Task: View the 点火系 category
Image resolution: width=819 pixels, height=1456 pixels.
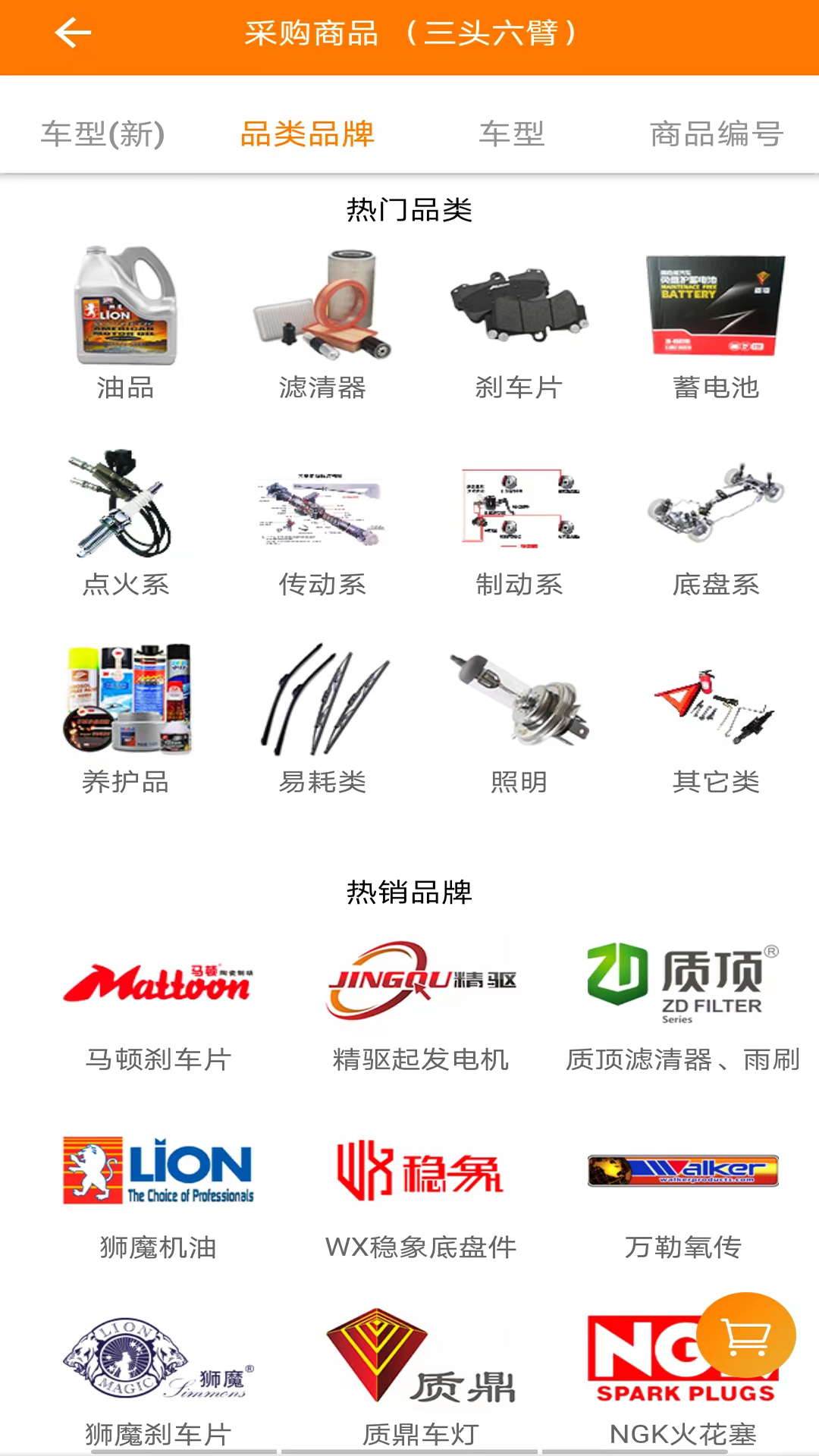Action: [x=126, y=521]
